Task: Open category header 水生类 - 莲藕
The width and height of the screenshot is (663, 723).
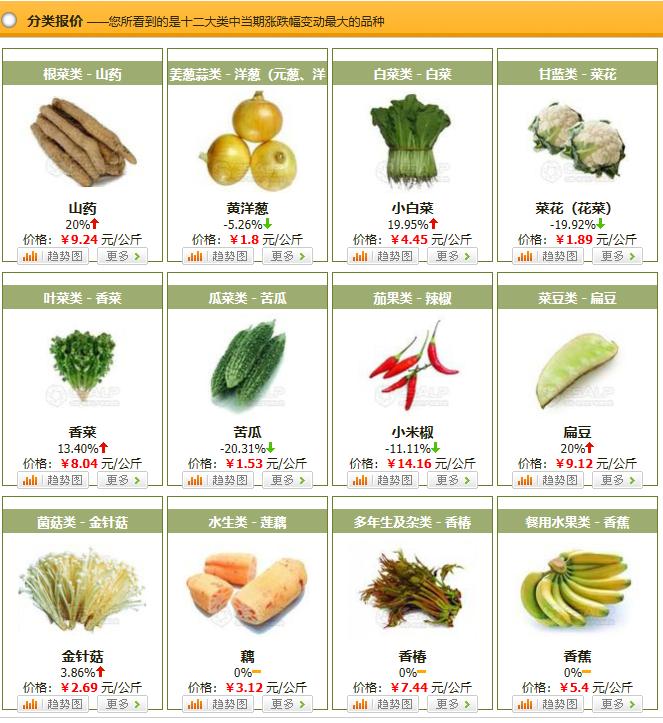Action: (247, 522)
